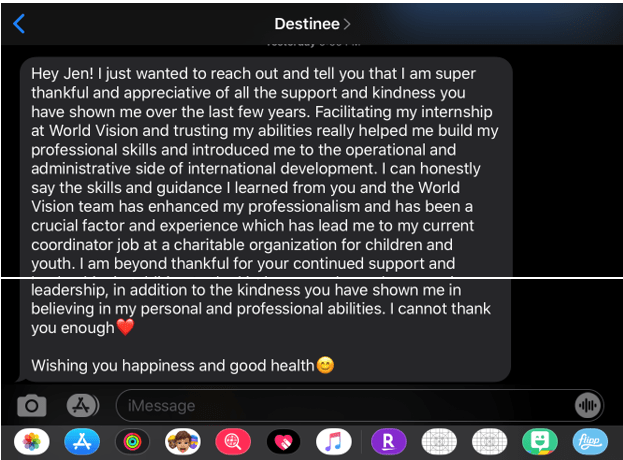Open the Activity rings sticker app
Screen dimensions: 623x460
(x=132, y=441)
